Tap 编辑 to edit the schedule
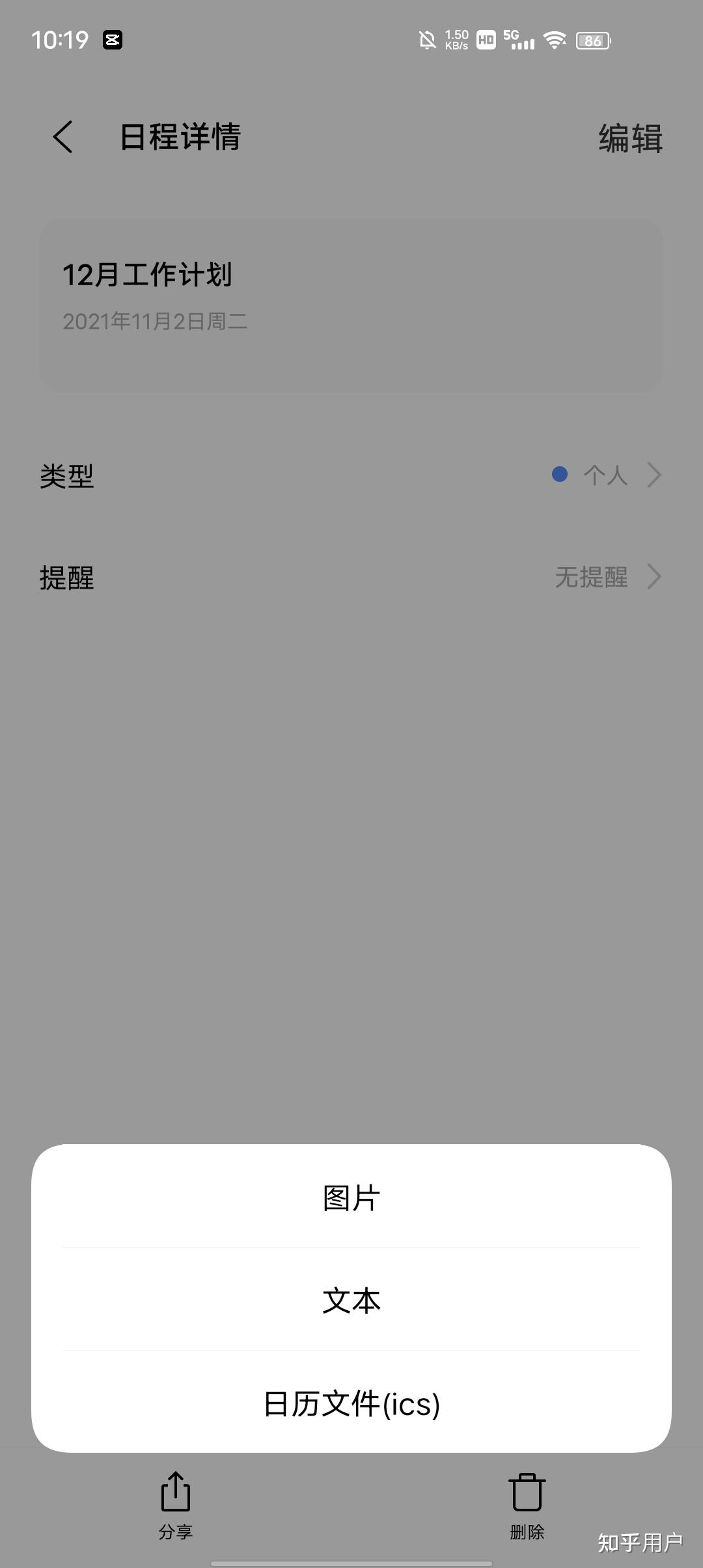This screenshot has width=703, height=1568. click(629, 139)
